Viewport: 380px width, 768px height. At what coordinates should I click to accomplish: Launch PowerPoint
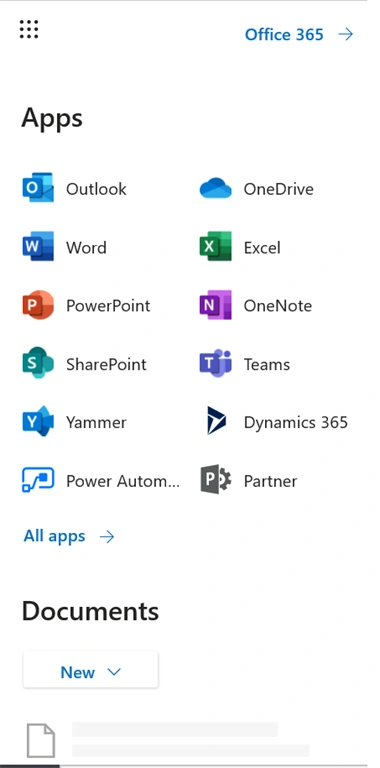pyautogui.click(x=86, y=305)
